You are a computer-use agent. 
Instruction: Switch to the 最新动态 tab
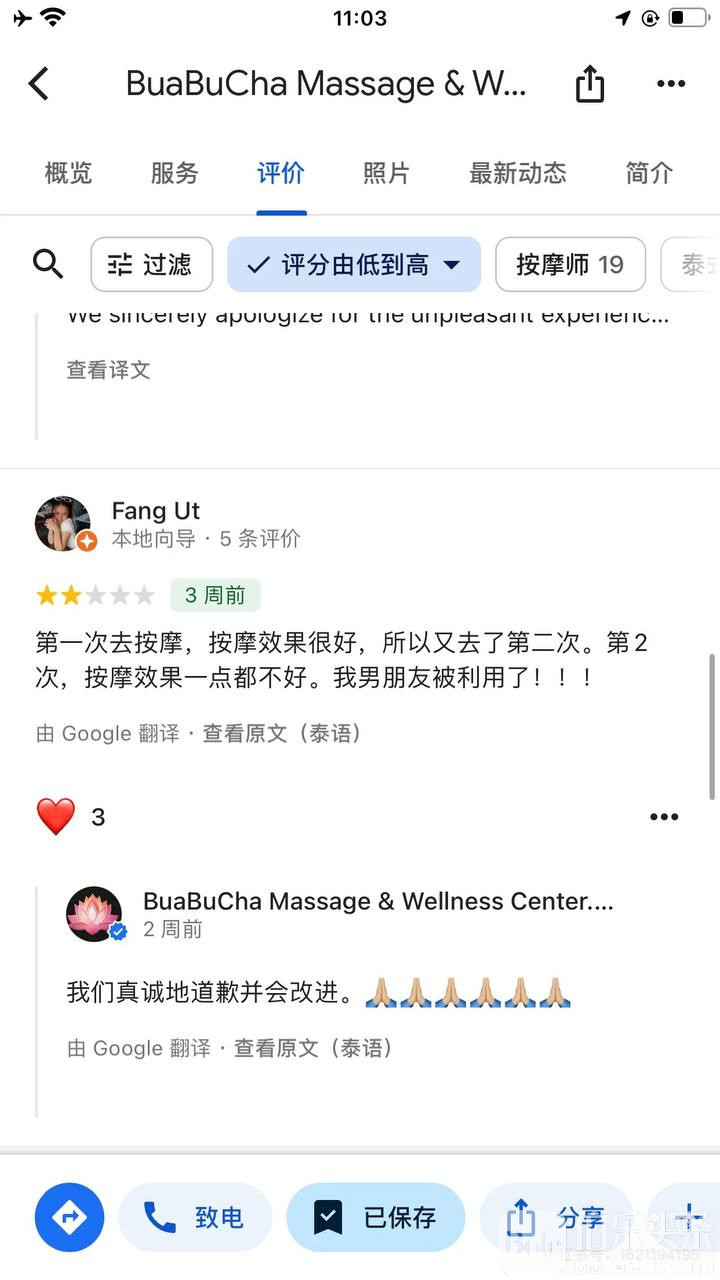point(518,173)
